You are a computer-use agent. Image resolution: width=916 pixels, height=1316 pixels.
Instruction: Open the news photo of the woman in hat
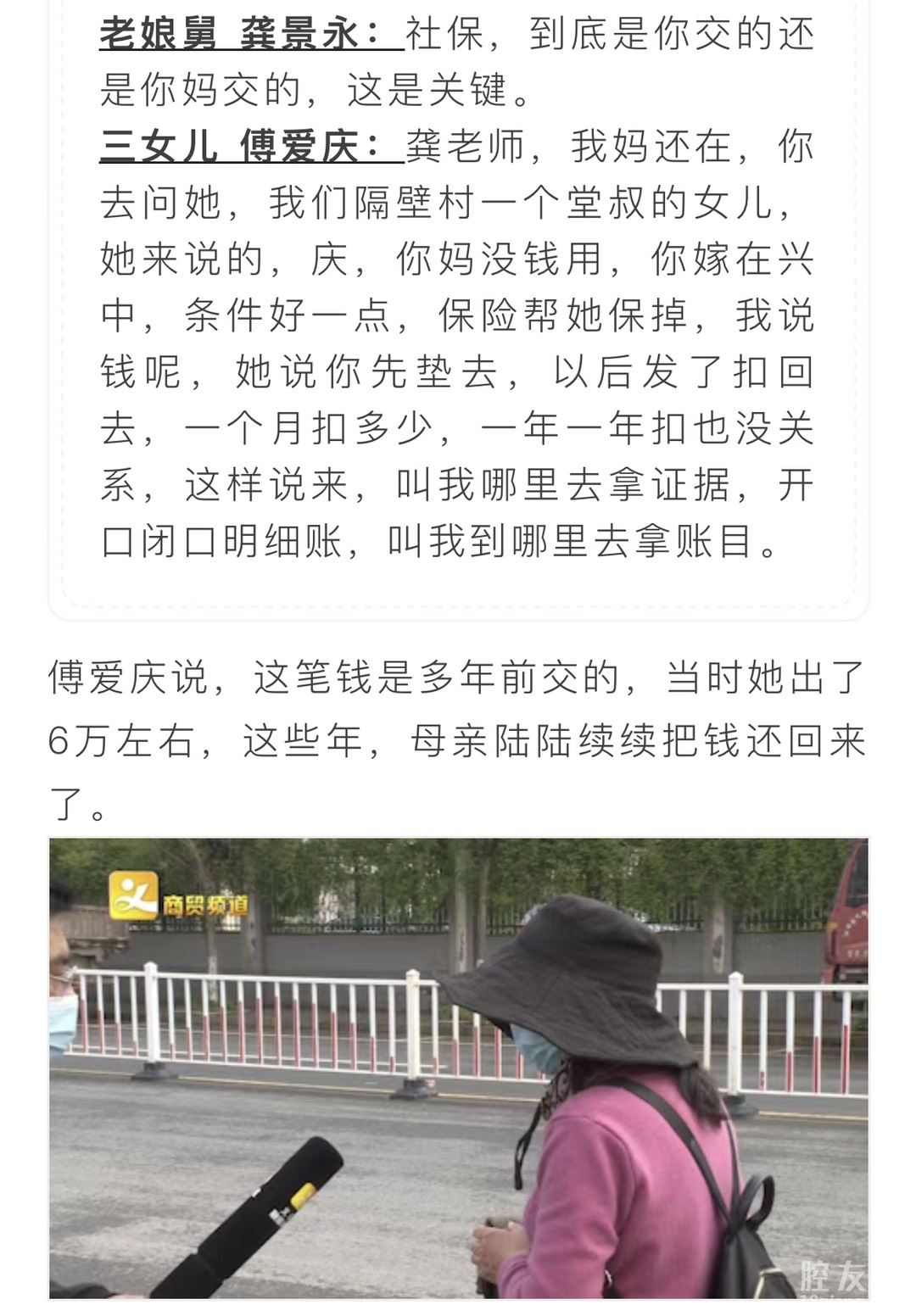tap(458, 1067)
